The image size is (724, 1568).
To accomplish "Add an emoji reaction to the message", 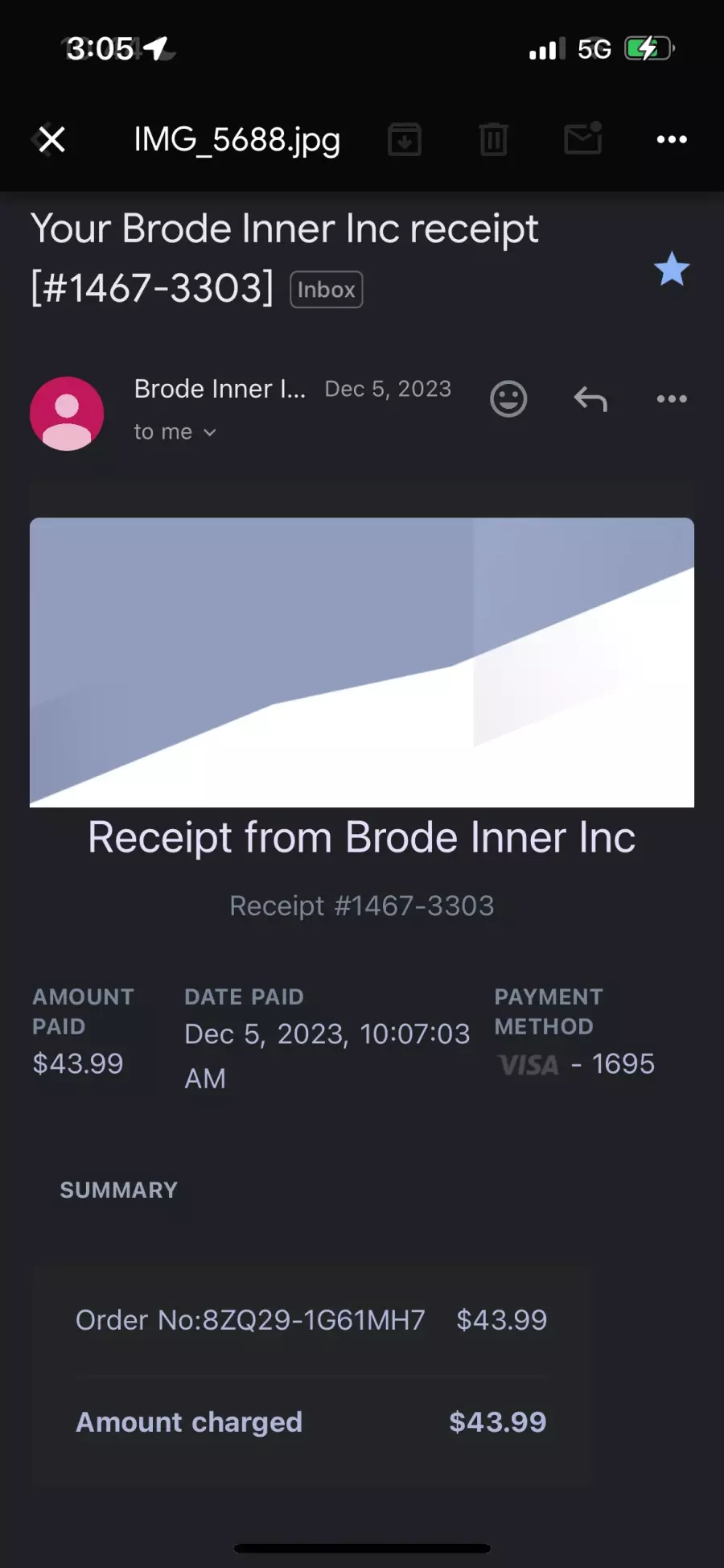I will click(x=508, y=398).
